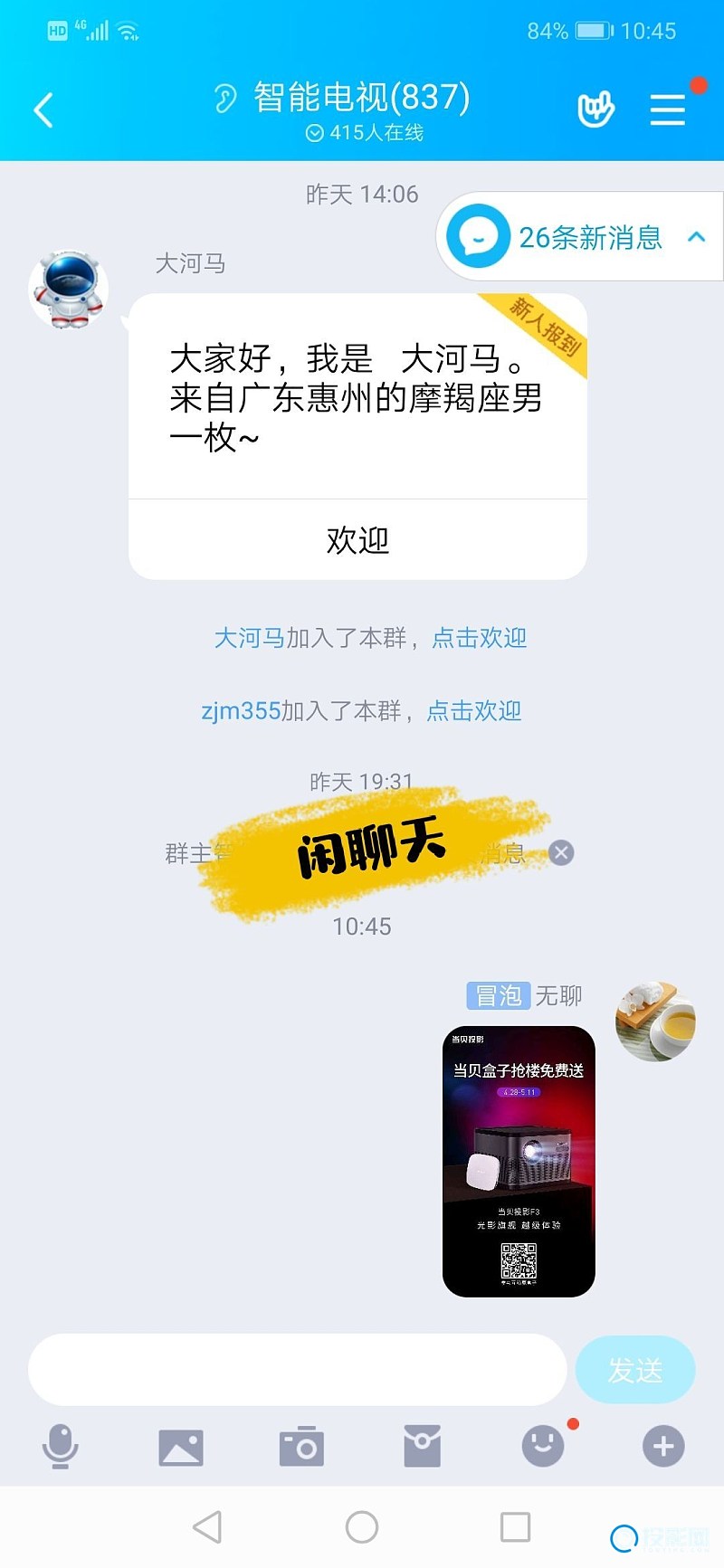This screenshot has width=724, height=1568.
Task: Open 大河马's astronaut avatar profile
Action: pos(69,290)
